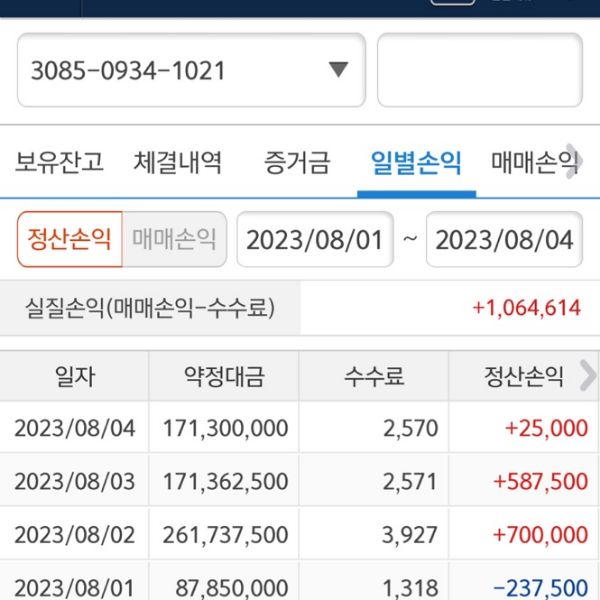Show more columns via the table header arrow

click(587, 376)
